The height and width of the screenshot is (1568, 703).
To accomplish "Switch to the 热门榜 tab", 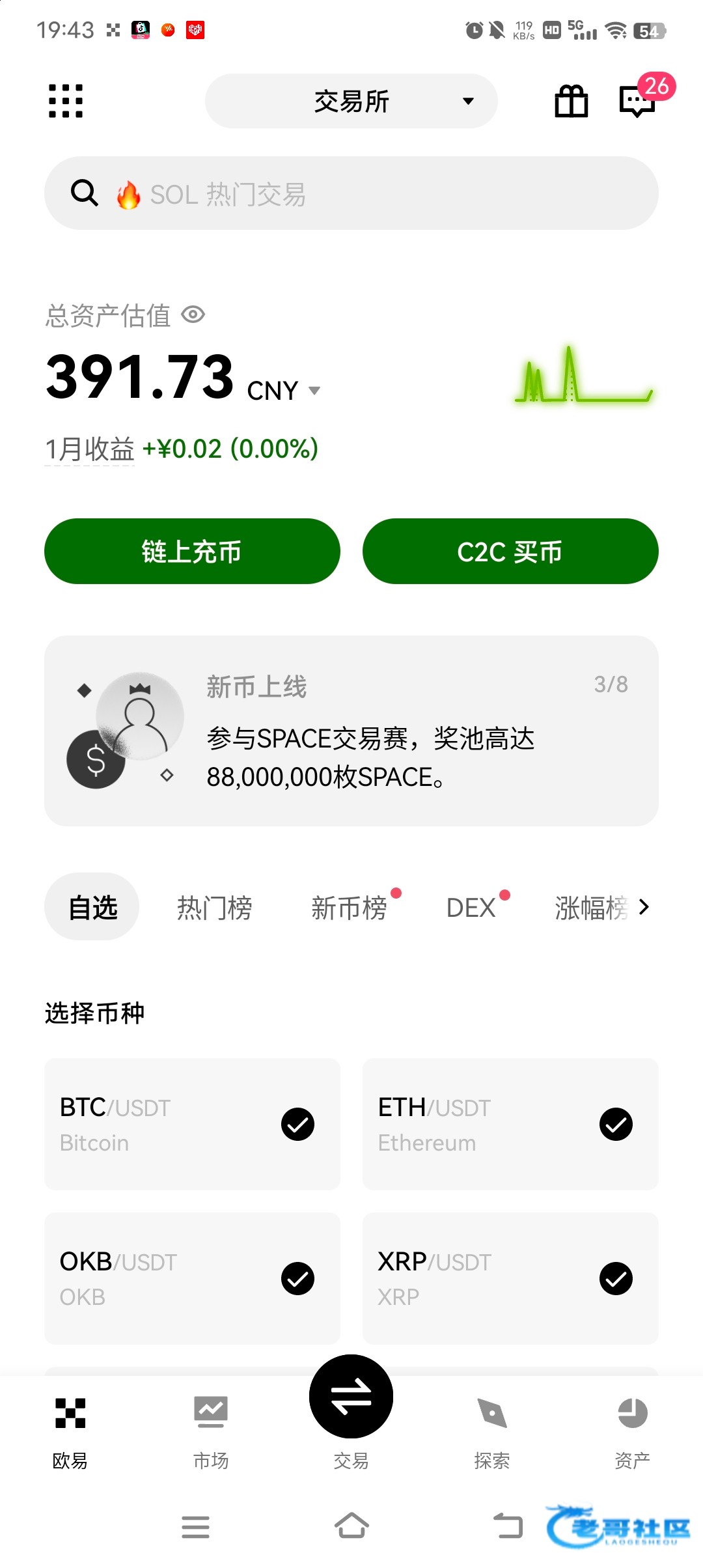I will tap(215, 907).
